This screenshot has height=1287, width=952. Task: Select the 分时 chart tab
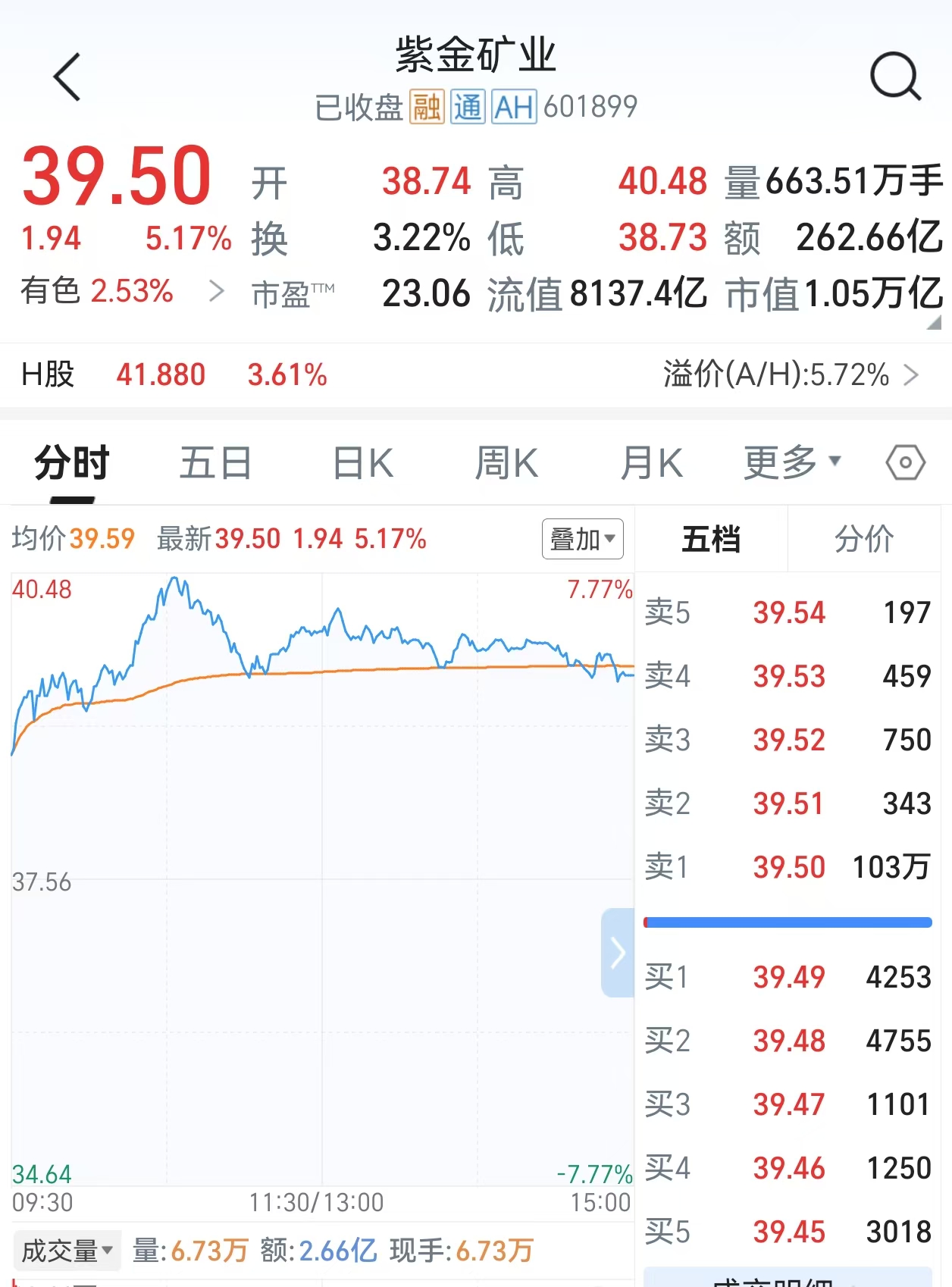[72, 463]
